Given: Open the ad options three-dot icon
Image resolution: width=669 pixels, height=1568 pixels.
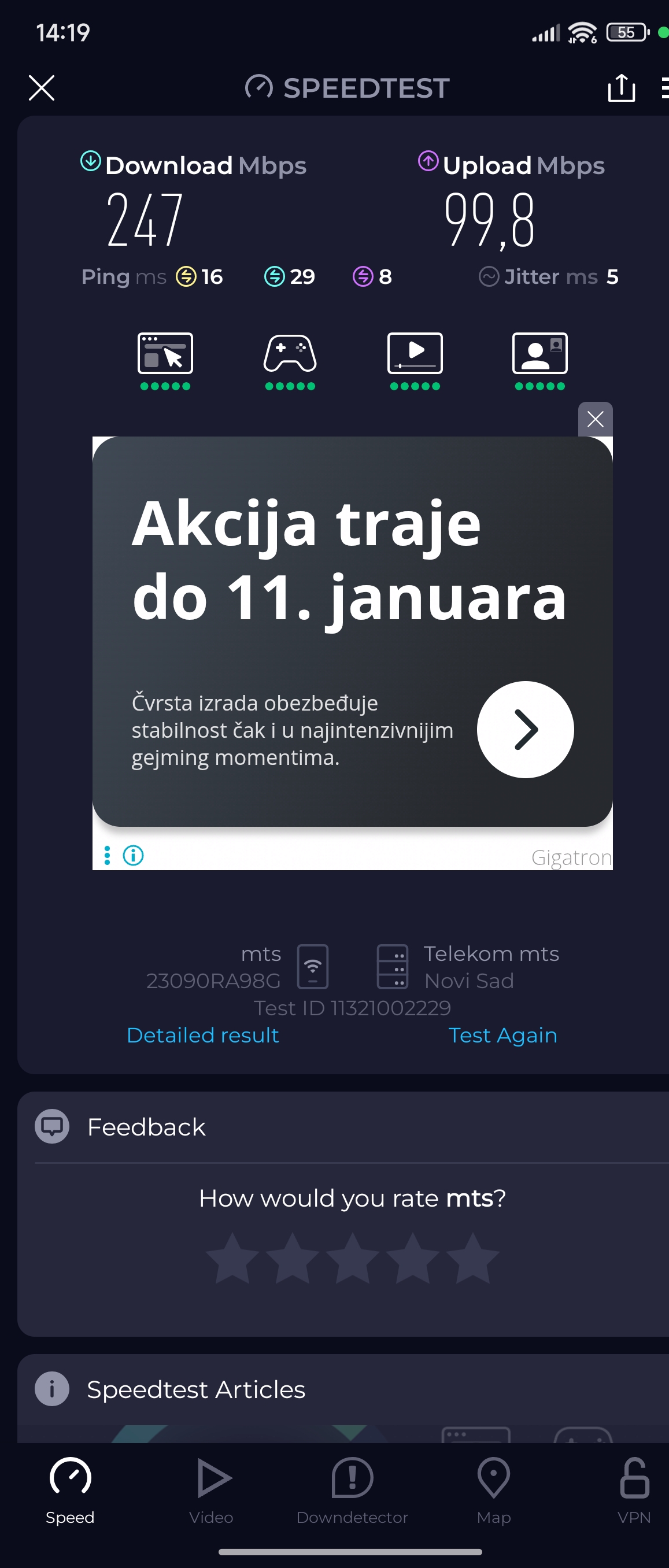Looking at the screenshot, I should tap(107, 855).
